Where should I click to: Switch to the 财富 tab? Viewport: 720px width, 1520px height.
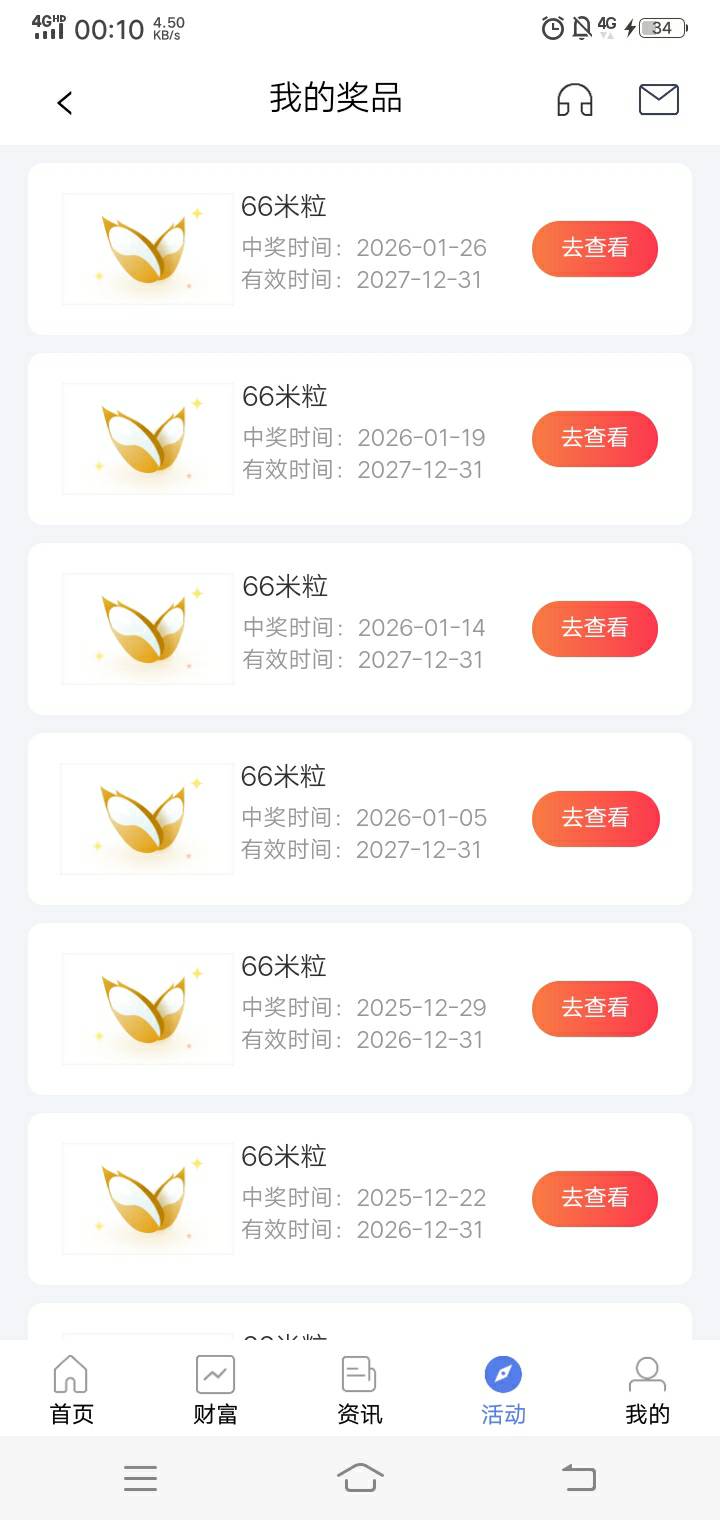[215, 1389]
